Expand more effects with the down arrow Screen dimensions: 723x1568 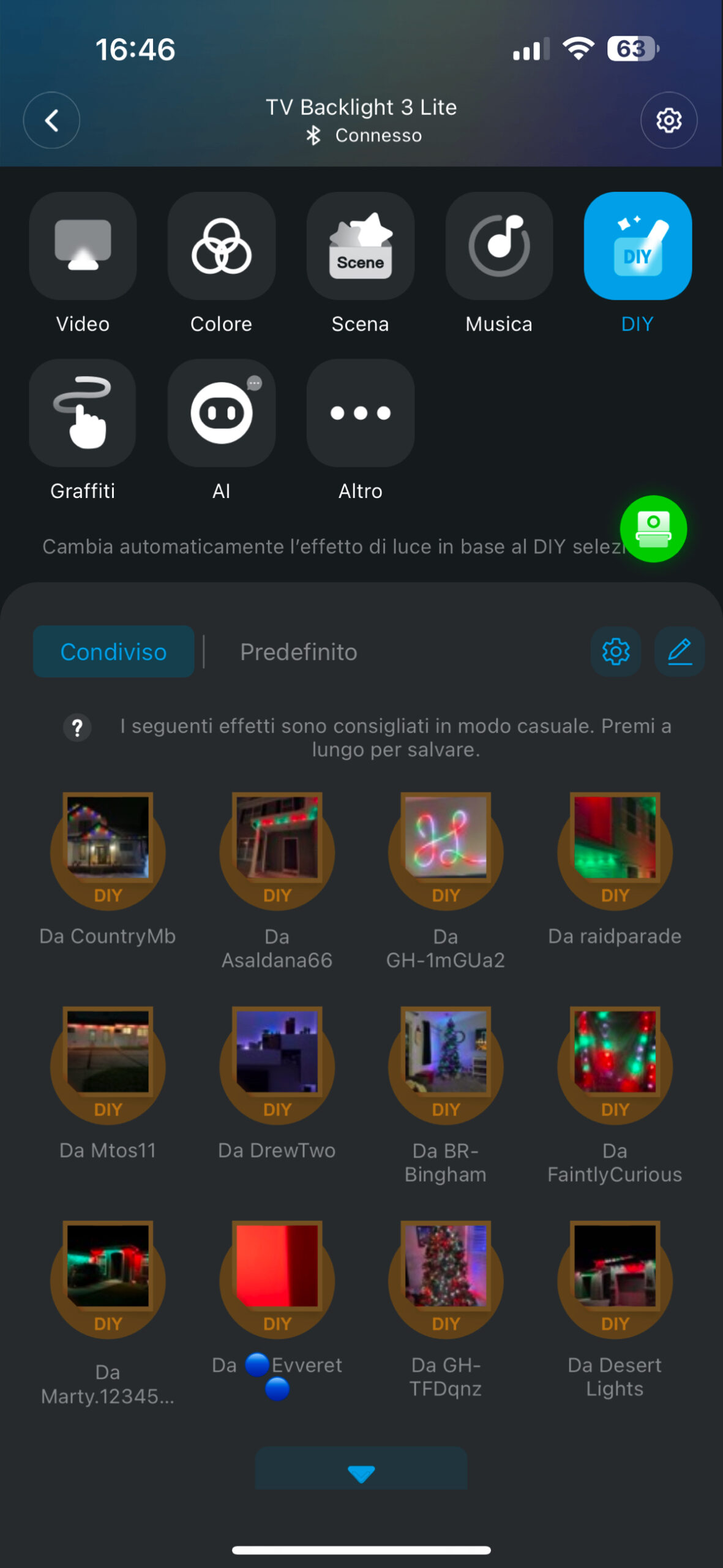[361, 1472]
